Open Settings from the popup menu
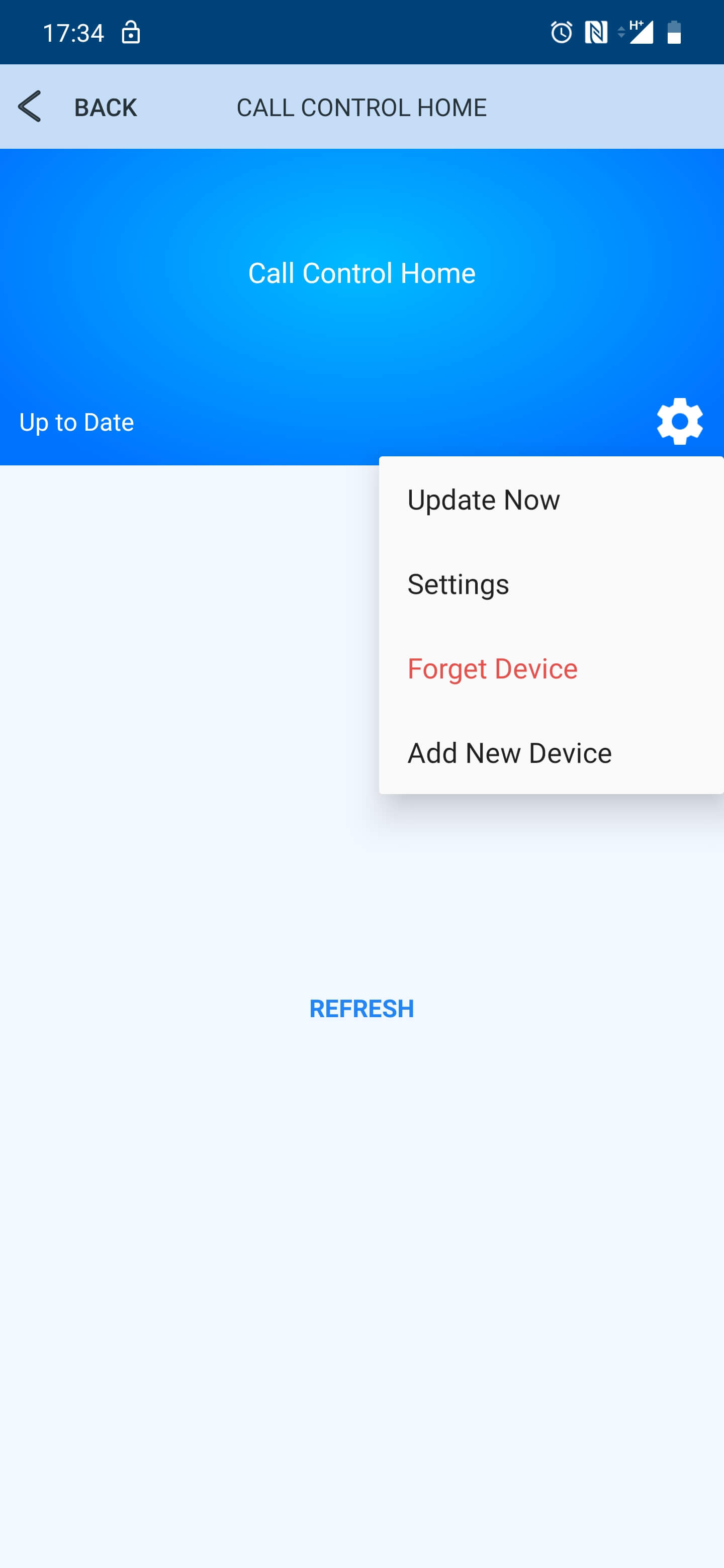Image resolution: width=724 pixels, height=1568 pixels. click(458, 584)
